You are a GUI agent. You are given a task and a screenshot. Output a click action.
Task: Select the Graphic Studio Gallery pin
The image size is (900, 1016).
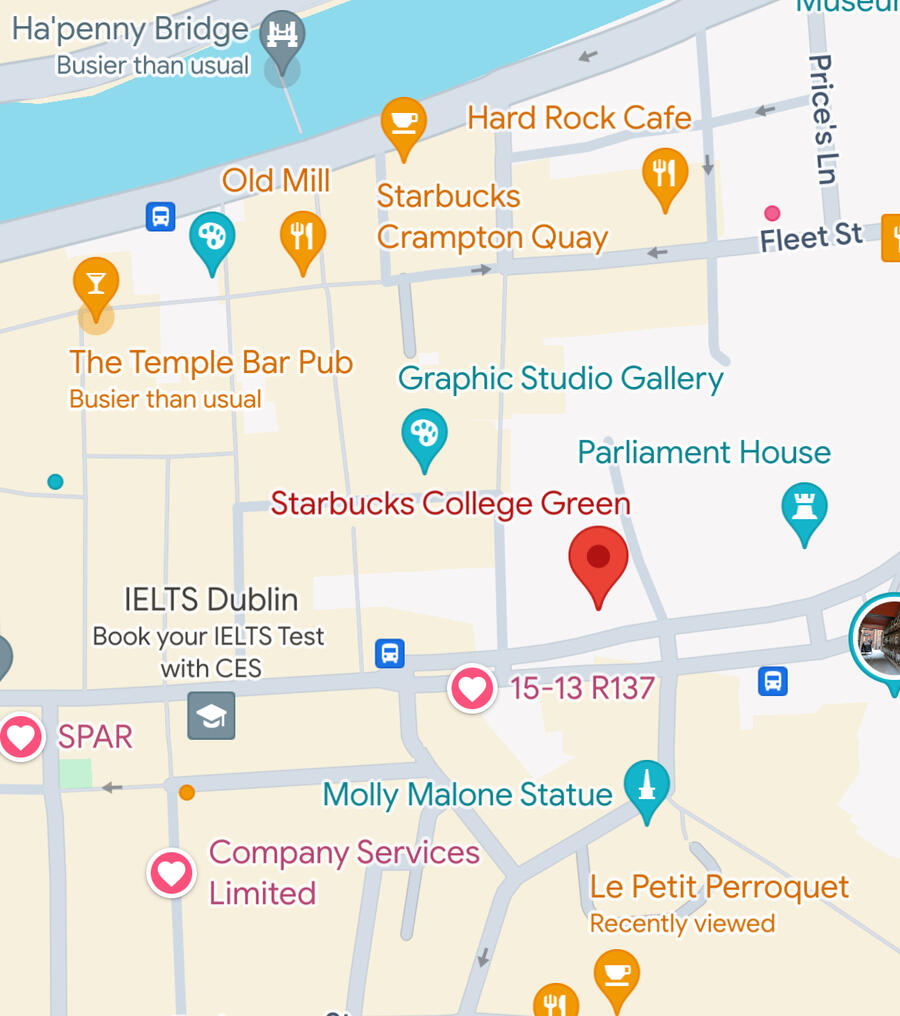pyautogui.click(x=424, y=436)
